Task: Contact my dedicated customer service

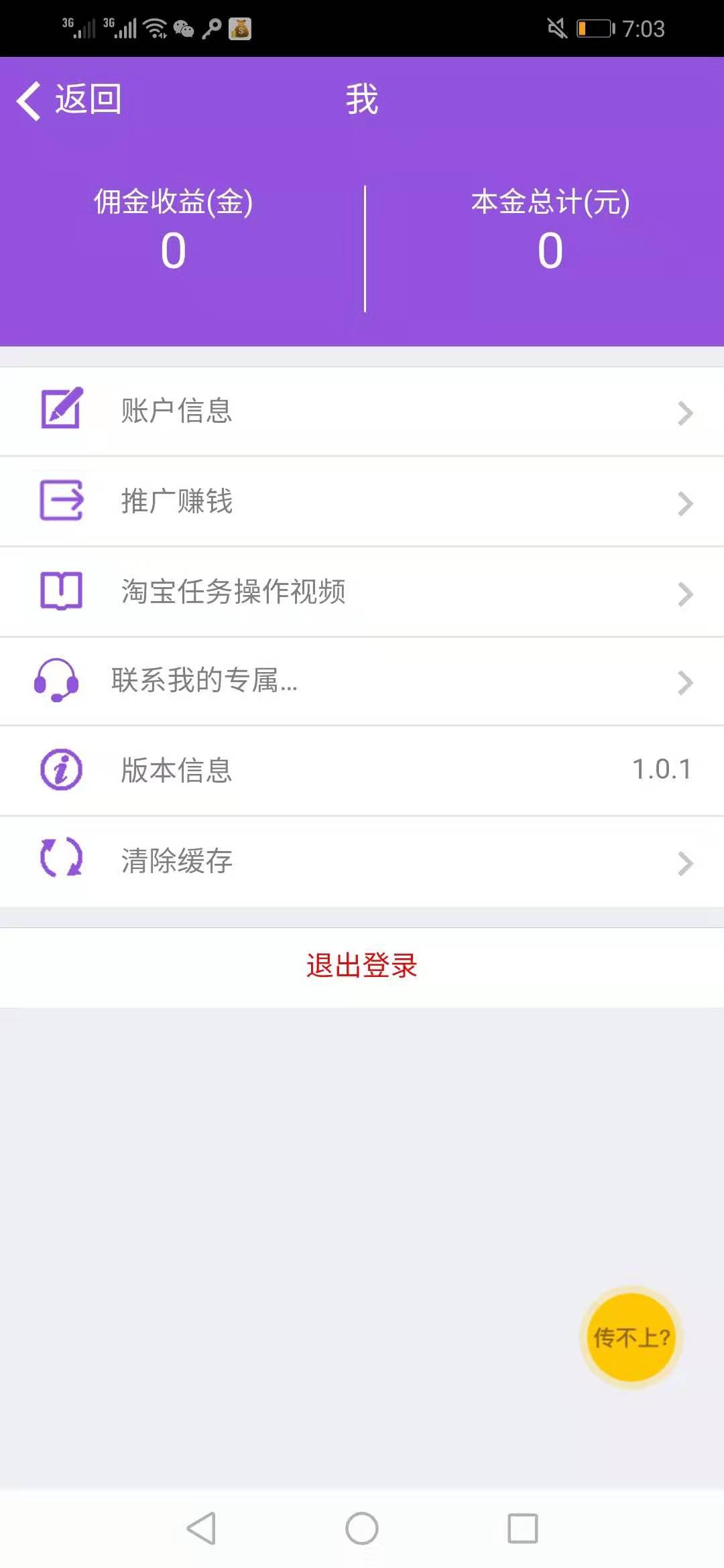Action: click(x=362, y=681)
